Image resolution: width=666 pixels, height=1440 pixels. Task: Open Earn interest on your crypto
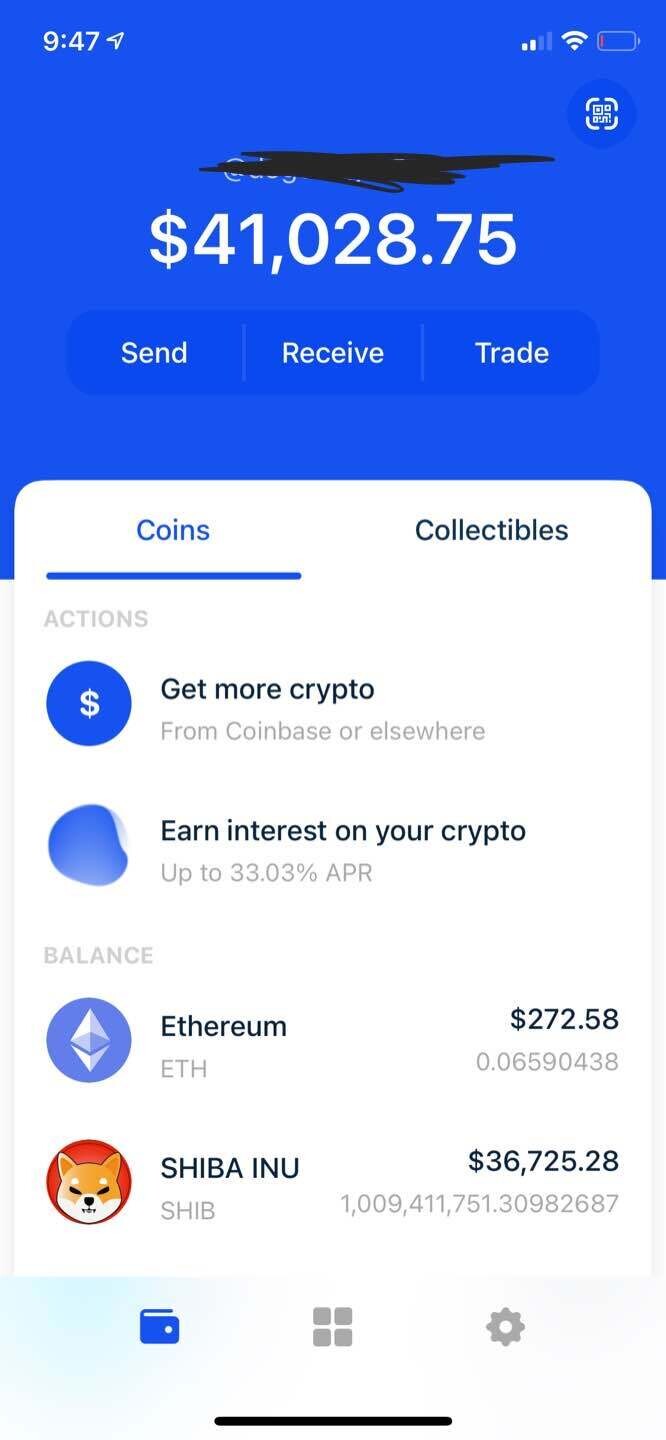(342, 848)
